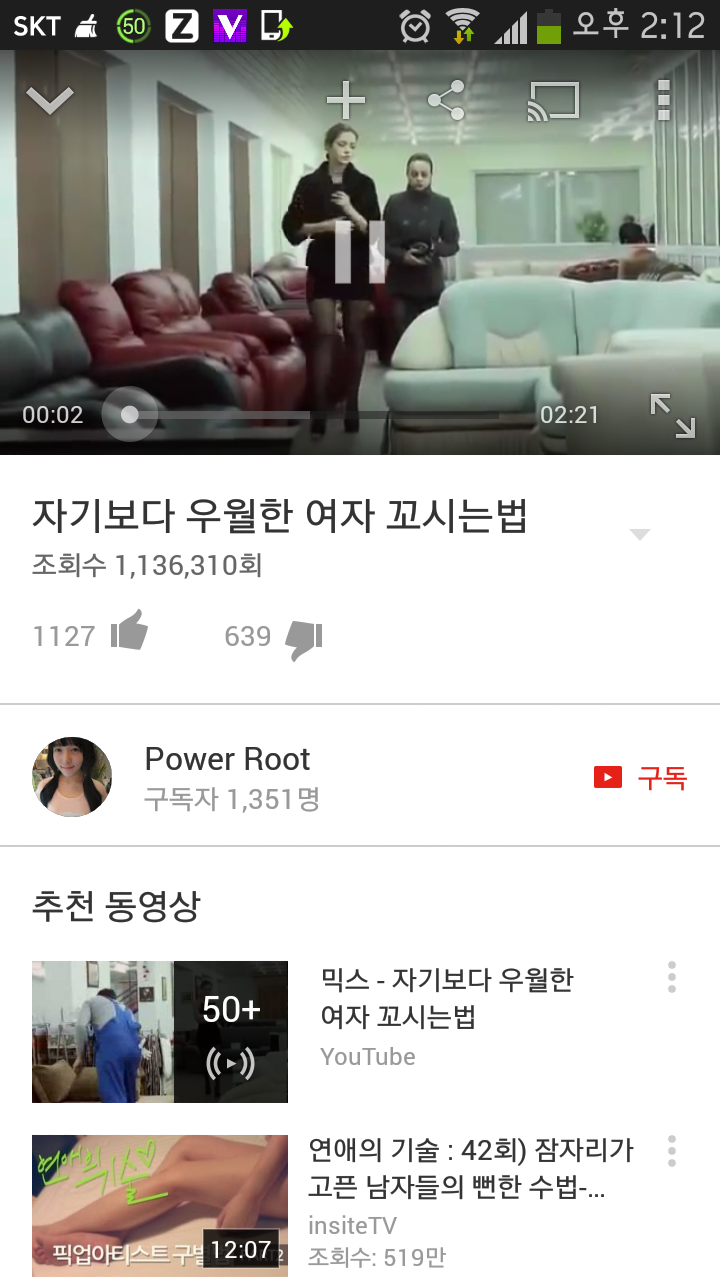Play the 연애의 기술 42회 video
The height and width of the screenshot is (1280, 720).
[160, 1205]
